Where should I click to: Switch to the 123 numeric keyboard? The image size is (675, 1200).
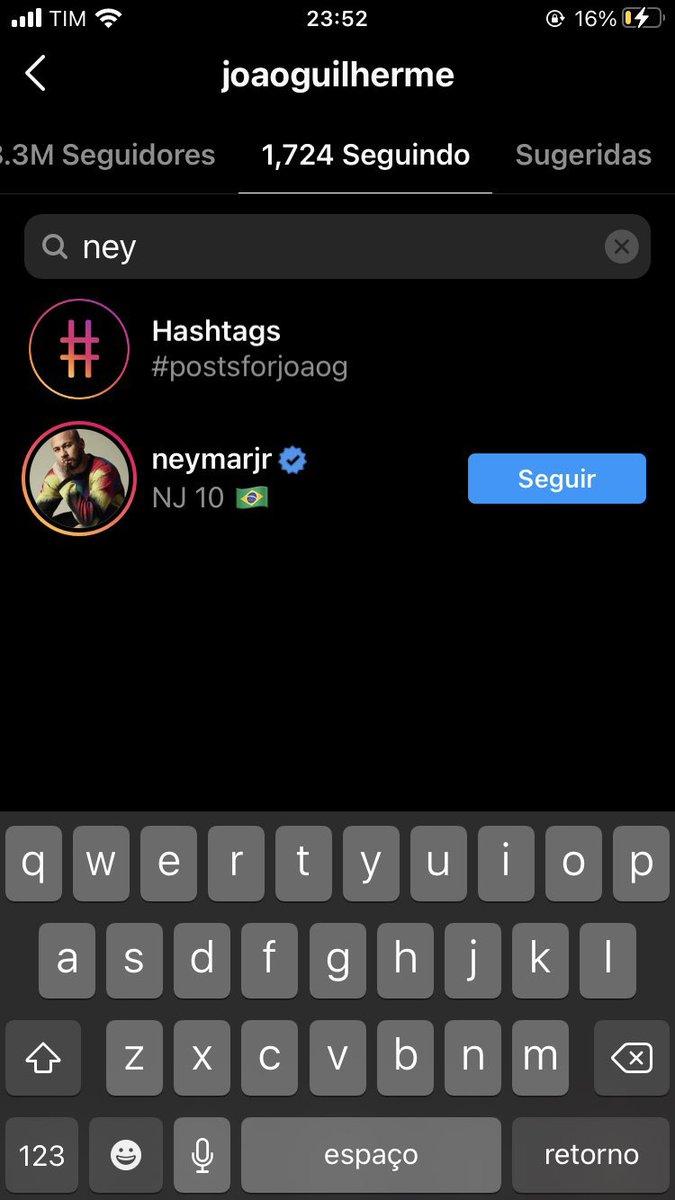point(42,1155)
